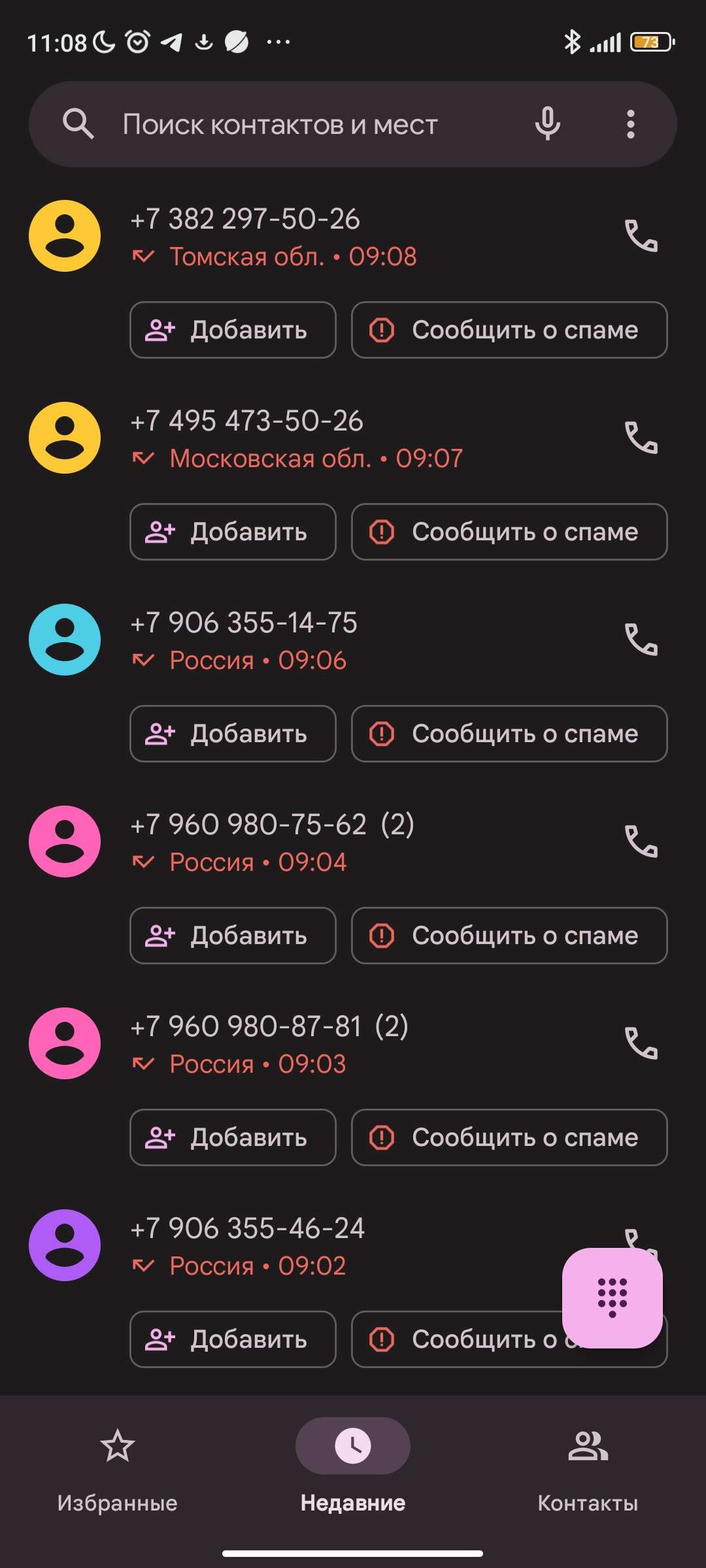Image resolution: width=706 pixels, height=1568 pixels.
Task: Call back +7 960 980-75-62
Action: 641,841
